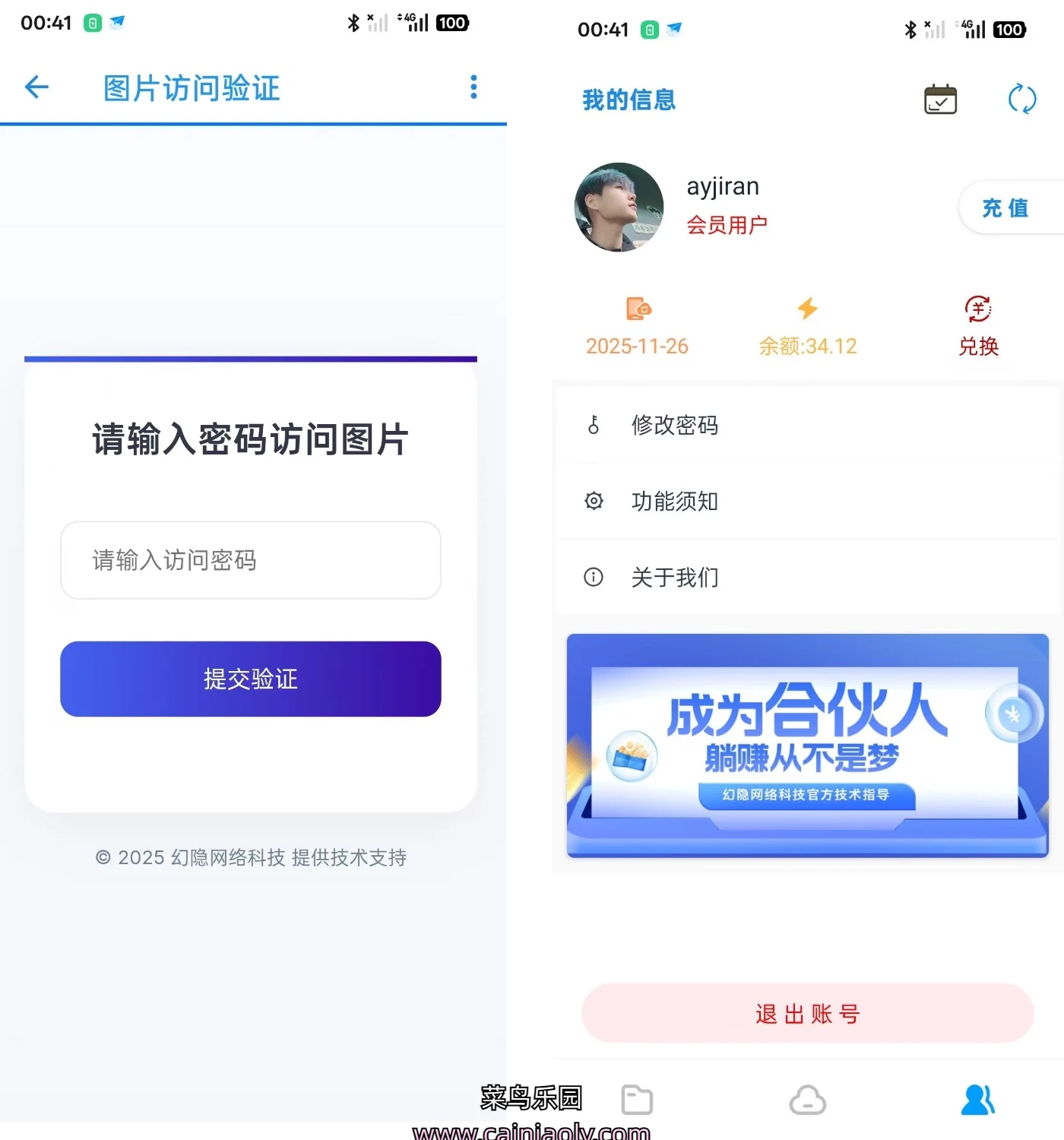
Task: Open the 成为合伙人 partner banner
Action: tap(807, 745)
